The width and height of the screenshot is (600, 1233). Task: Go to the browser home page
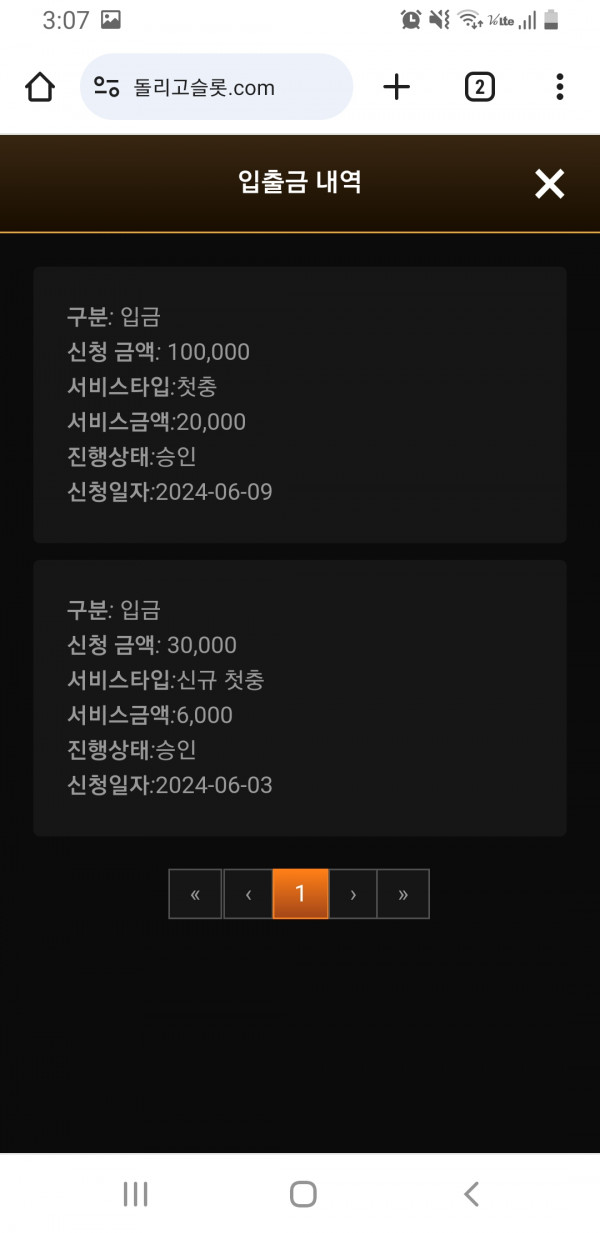pos(40,88)
